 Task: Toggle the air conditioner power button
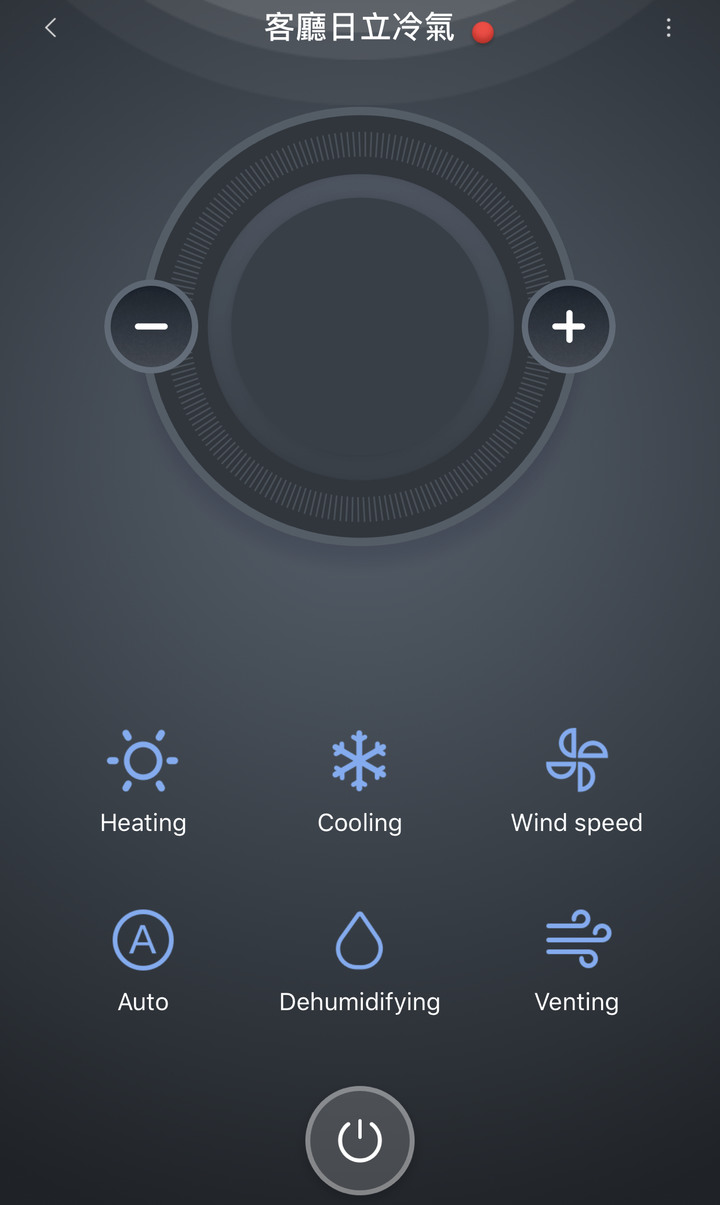tap(360, 1140)
